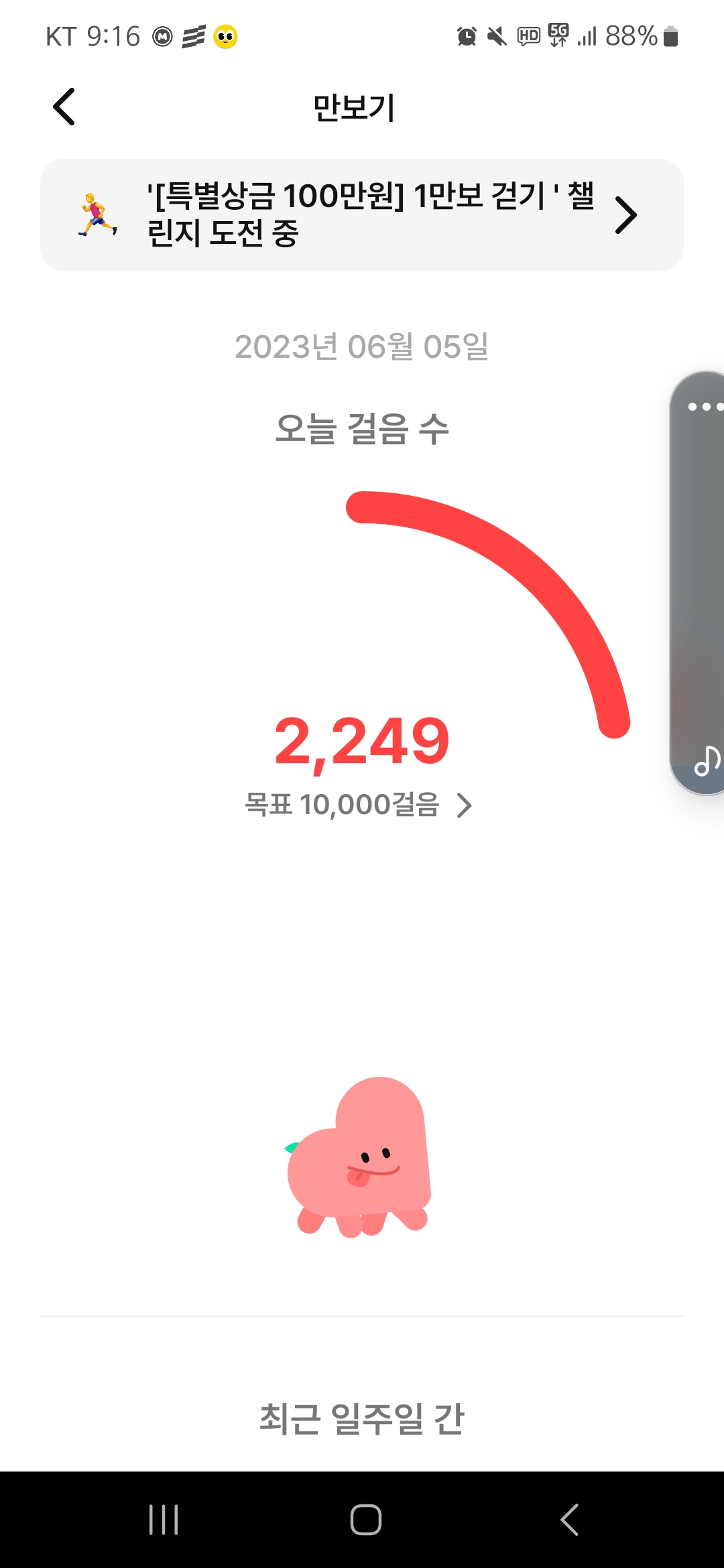Open the recent apps view

coord(164,1519)
